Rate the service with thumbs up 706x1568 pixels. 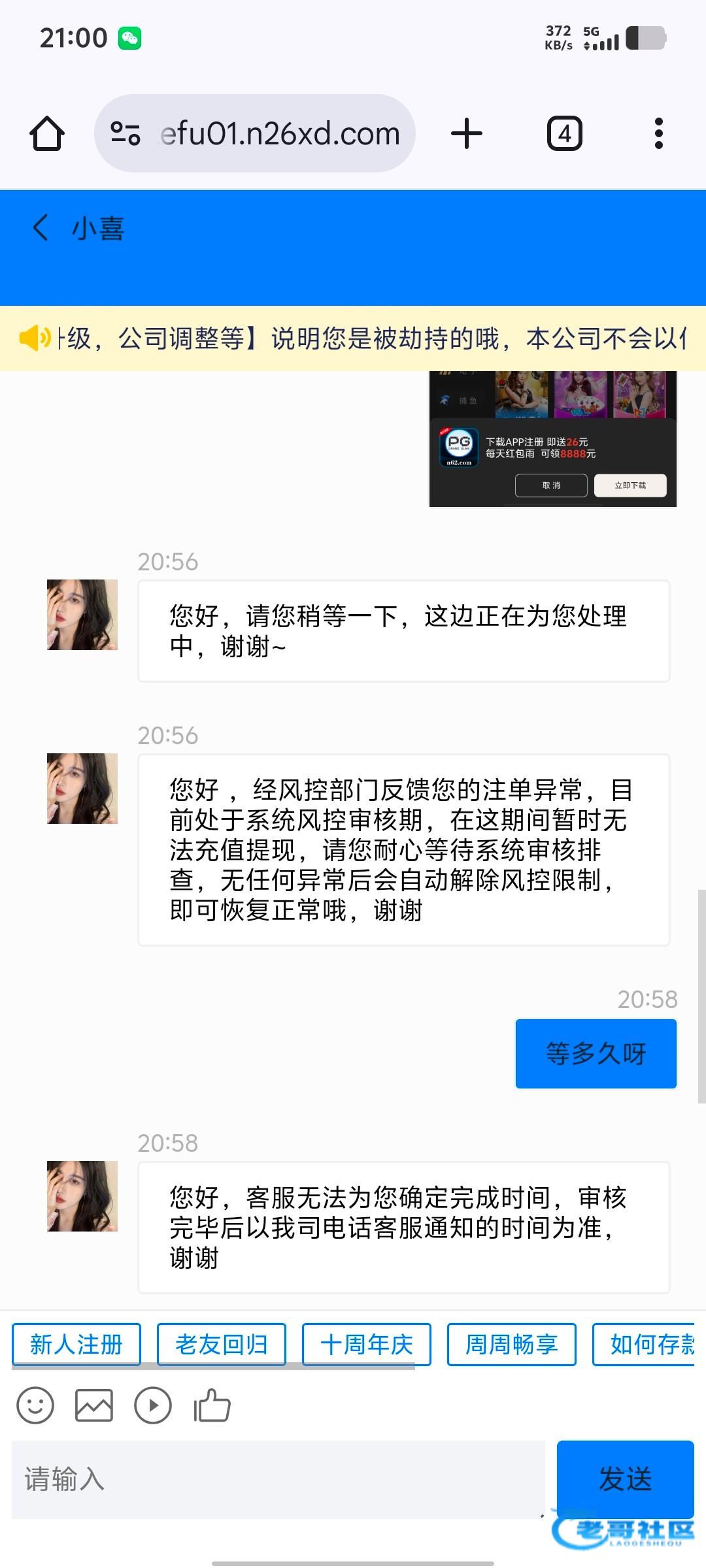[212, 1405]
